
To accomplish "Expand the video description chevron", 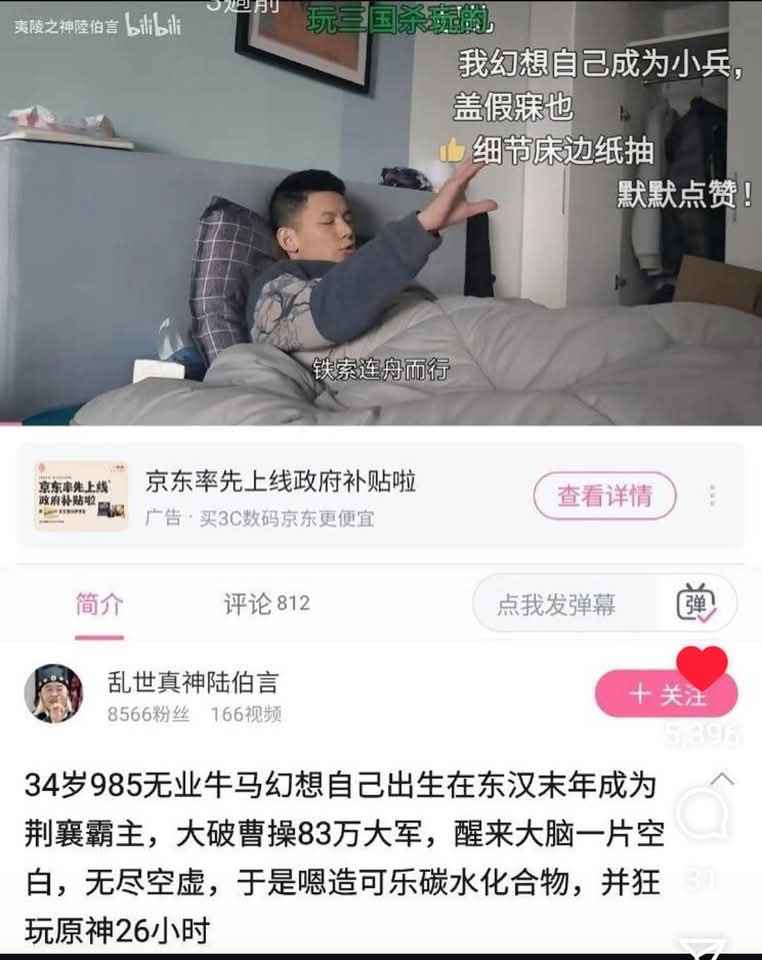I will (x=722, y=780).
